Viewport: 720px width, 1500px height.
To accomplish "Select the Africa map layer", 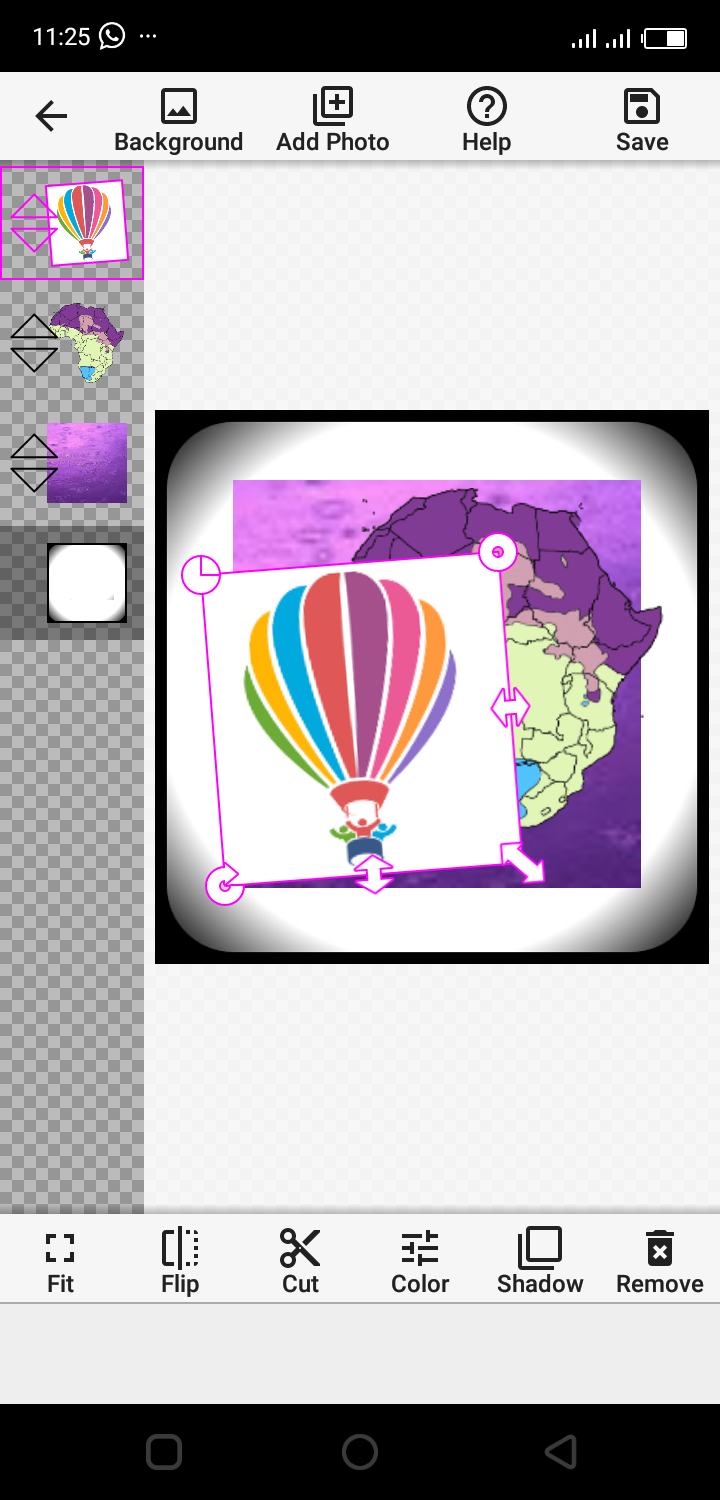I will [88, 343].
